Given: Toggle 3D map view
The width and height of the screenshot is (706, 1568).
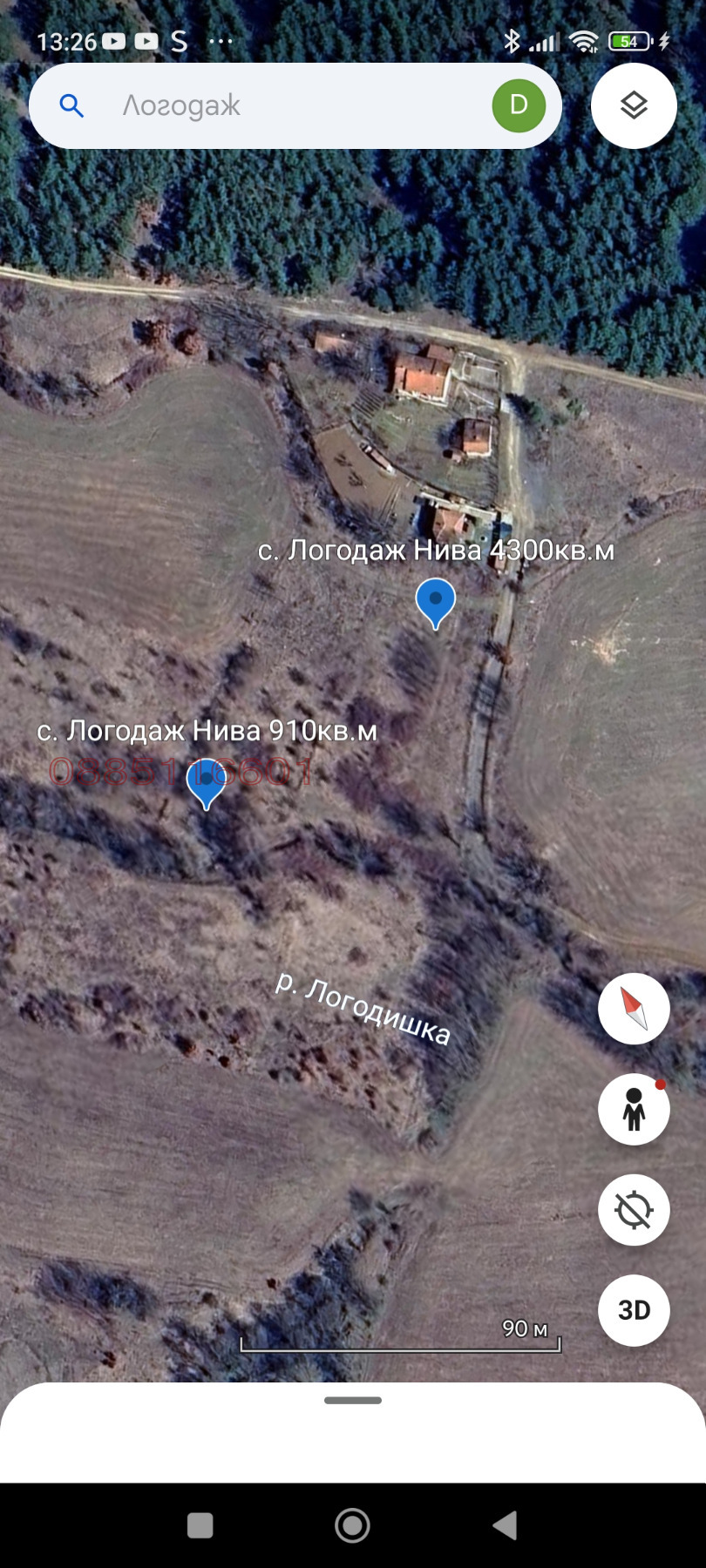Looking at the screenshot, I should (x=634, y=1310).
